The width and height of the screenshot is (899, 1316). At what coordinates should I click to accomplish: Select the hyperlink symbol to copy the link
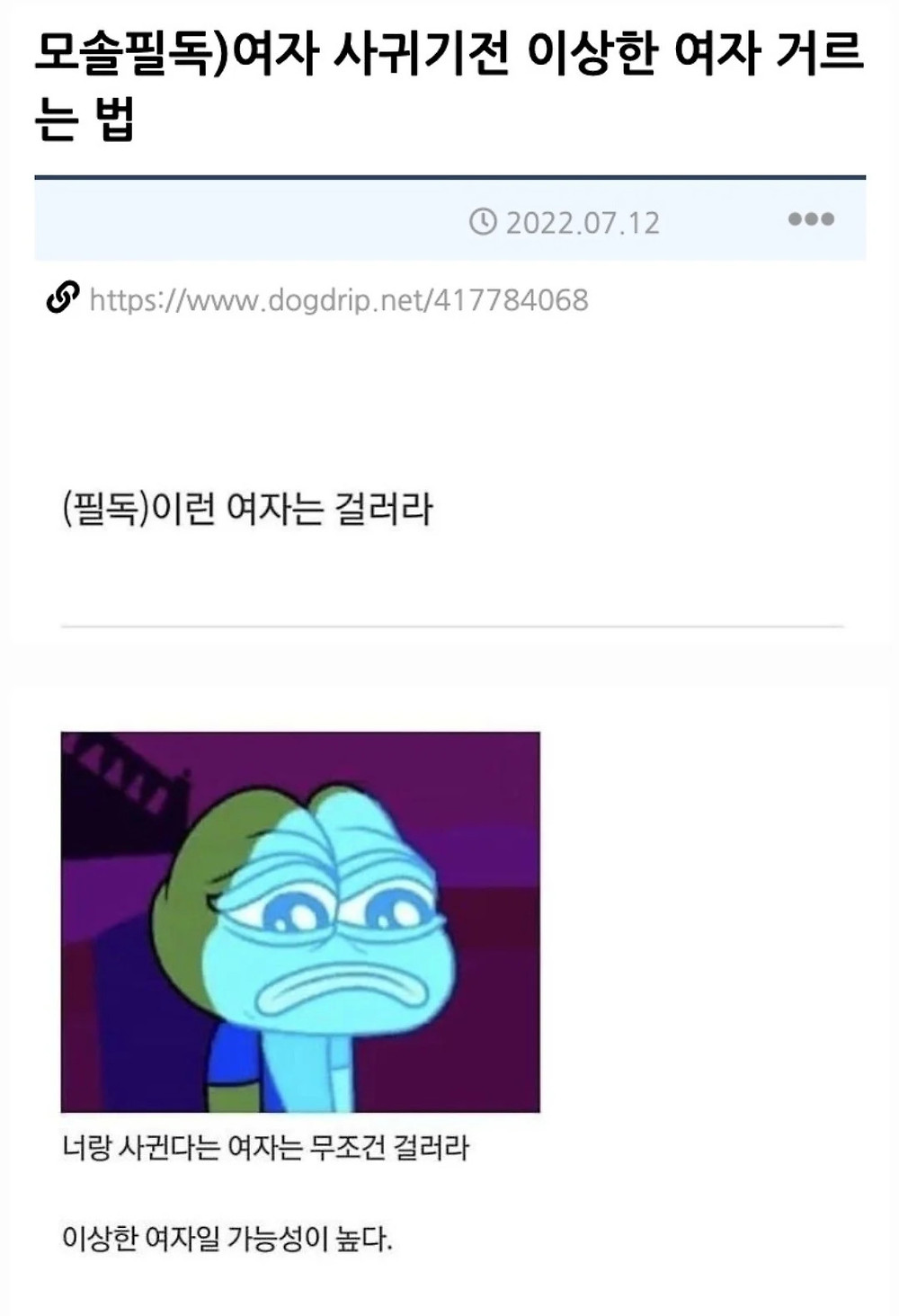[62, 297]
